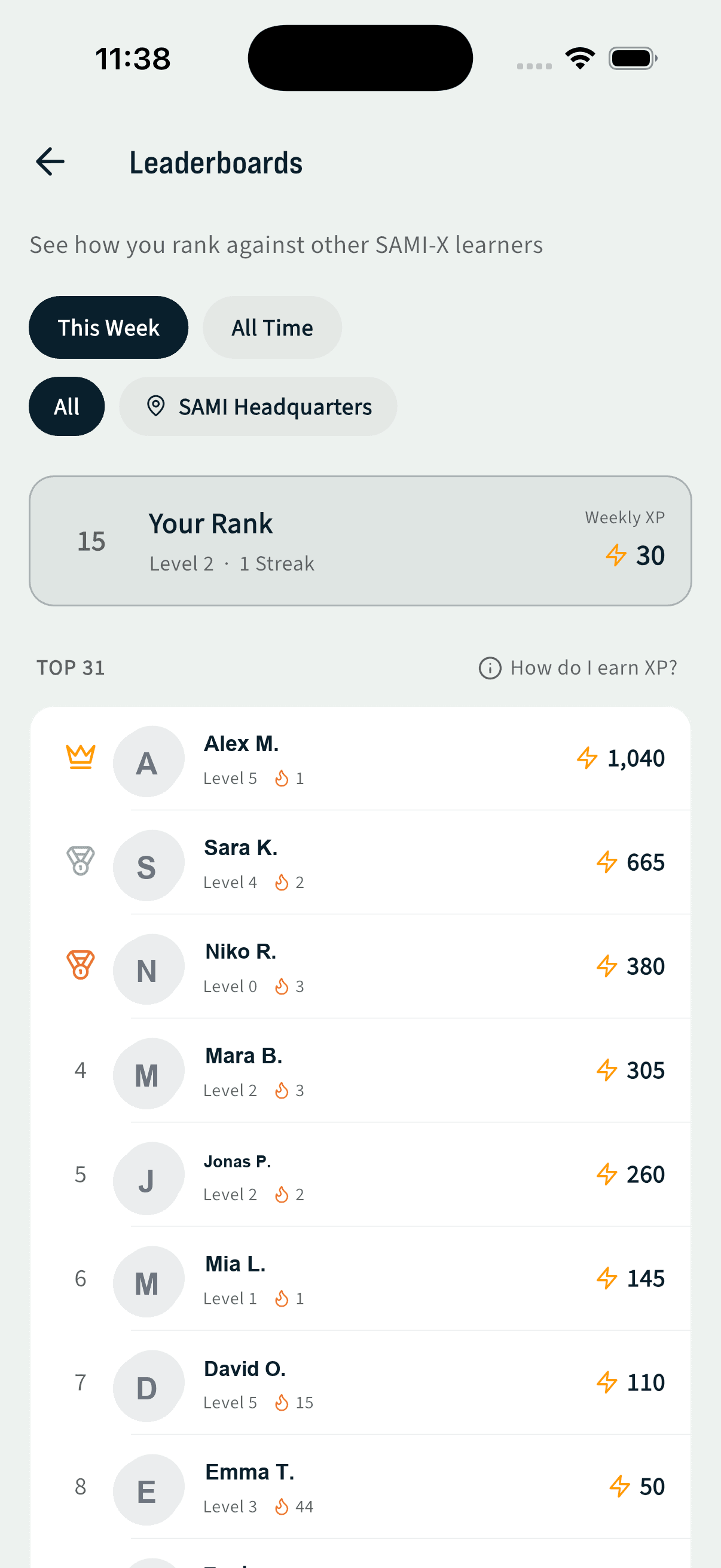View Niko R.'s profile row
Screen dimensions: 721x1568
[x=360, y=966]
